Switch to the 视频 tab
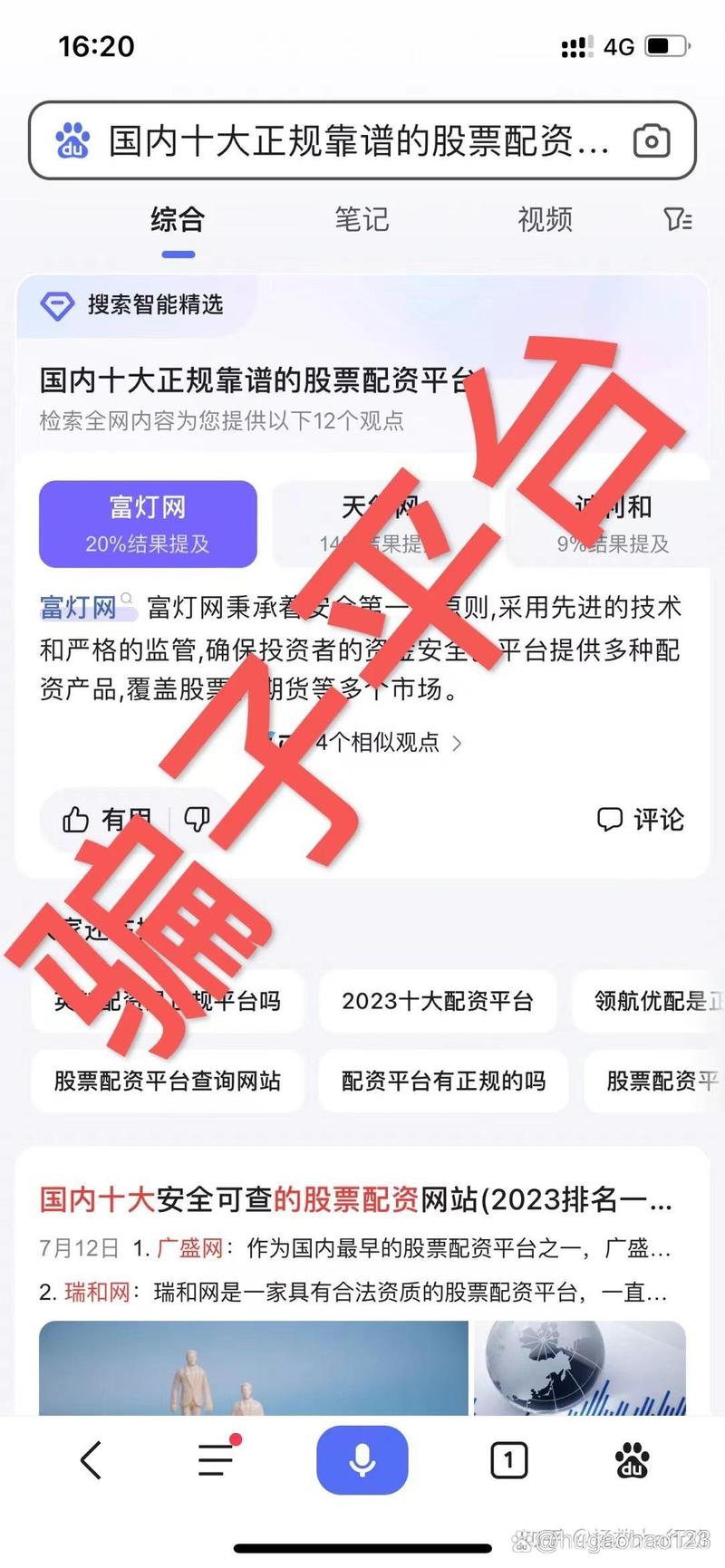Image resolution: width=725 pixels, height=1568 pixels. click(544, 219)
